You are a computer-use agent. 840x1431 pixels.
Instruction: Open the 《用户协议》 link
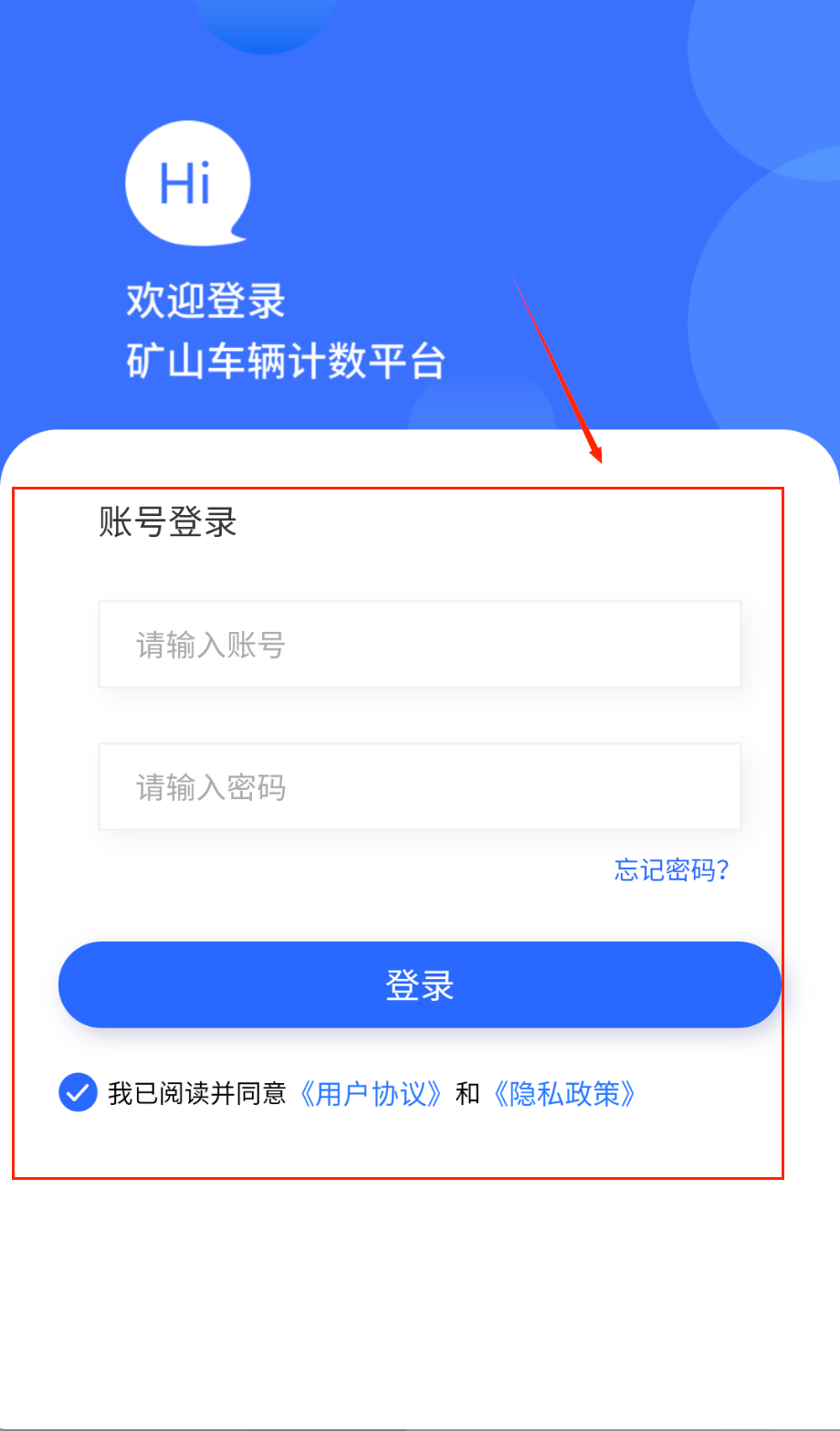pos(373,1093)
